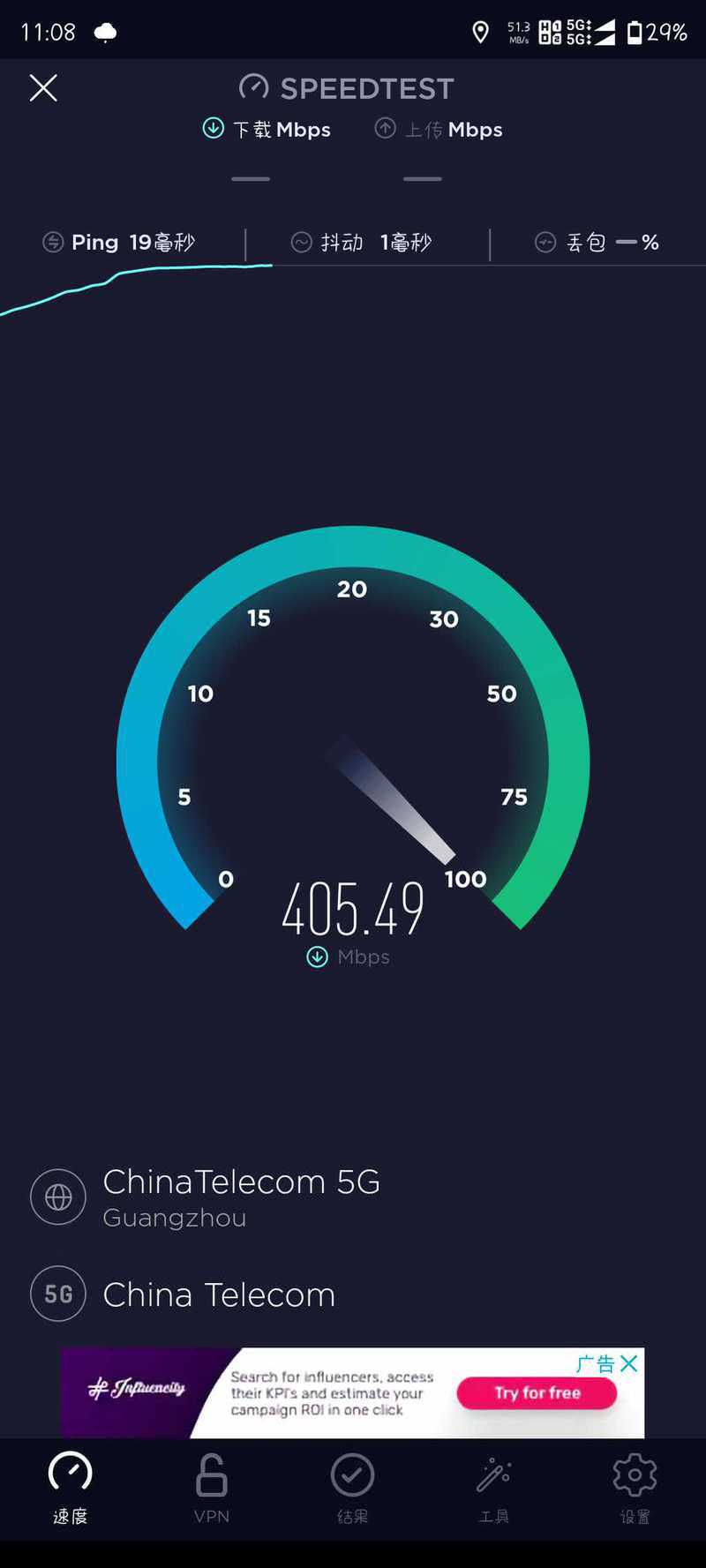
Task: Tap Try for free ad button
Action: 537,1393
